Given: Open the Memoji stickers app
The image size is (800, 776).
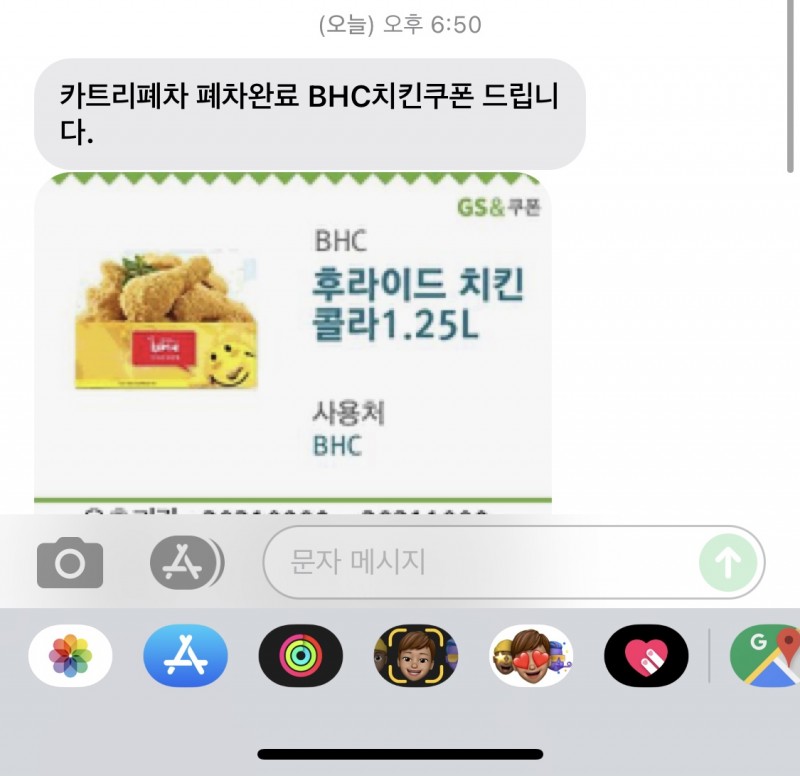Looking at the screenshot, I should [x=530, y=656].
